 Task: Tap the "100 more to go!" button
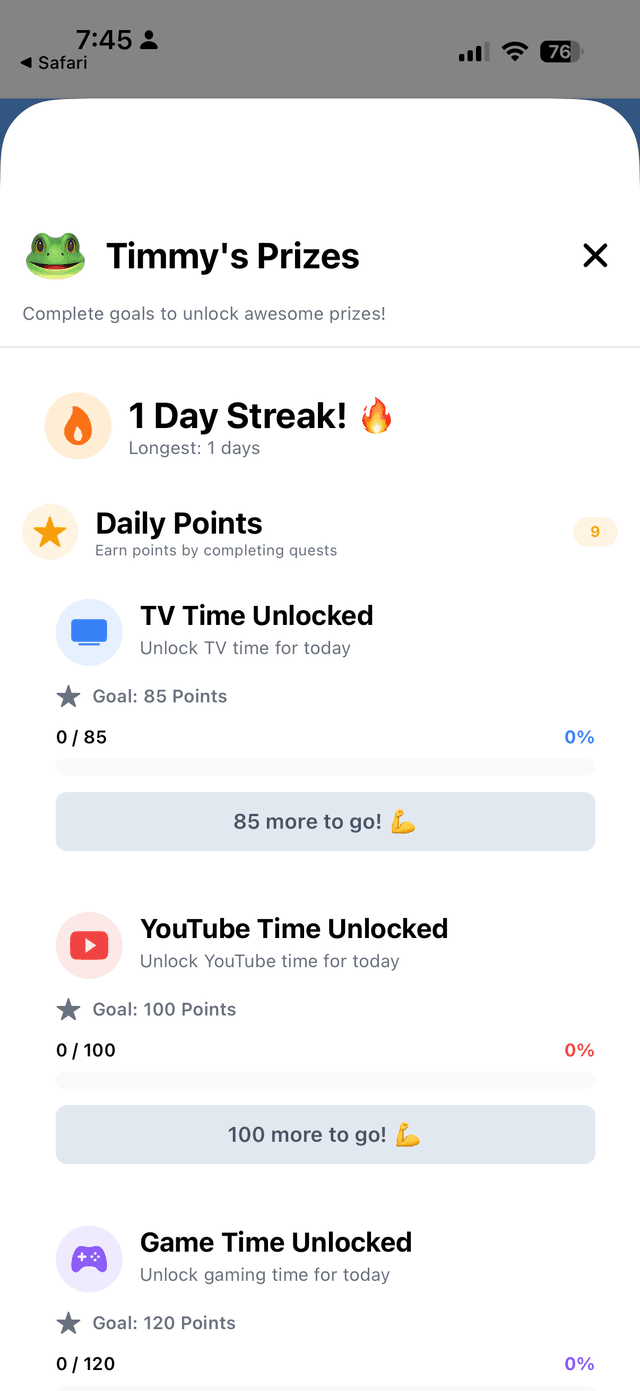[325, 1135]
